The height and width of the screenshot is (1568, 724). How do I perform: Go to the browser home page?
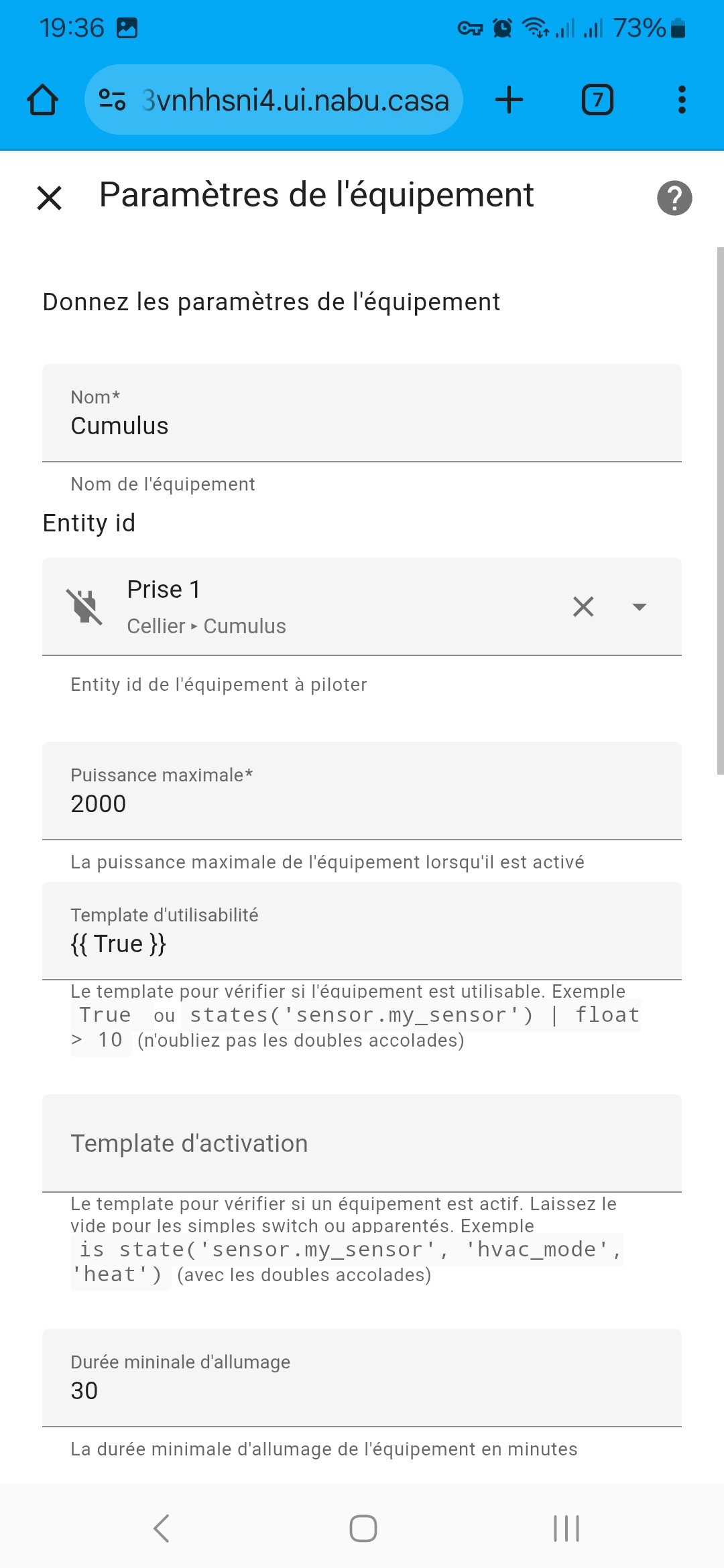tap(42, 100)
